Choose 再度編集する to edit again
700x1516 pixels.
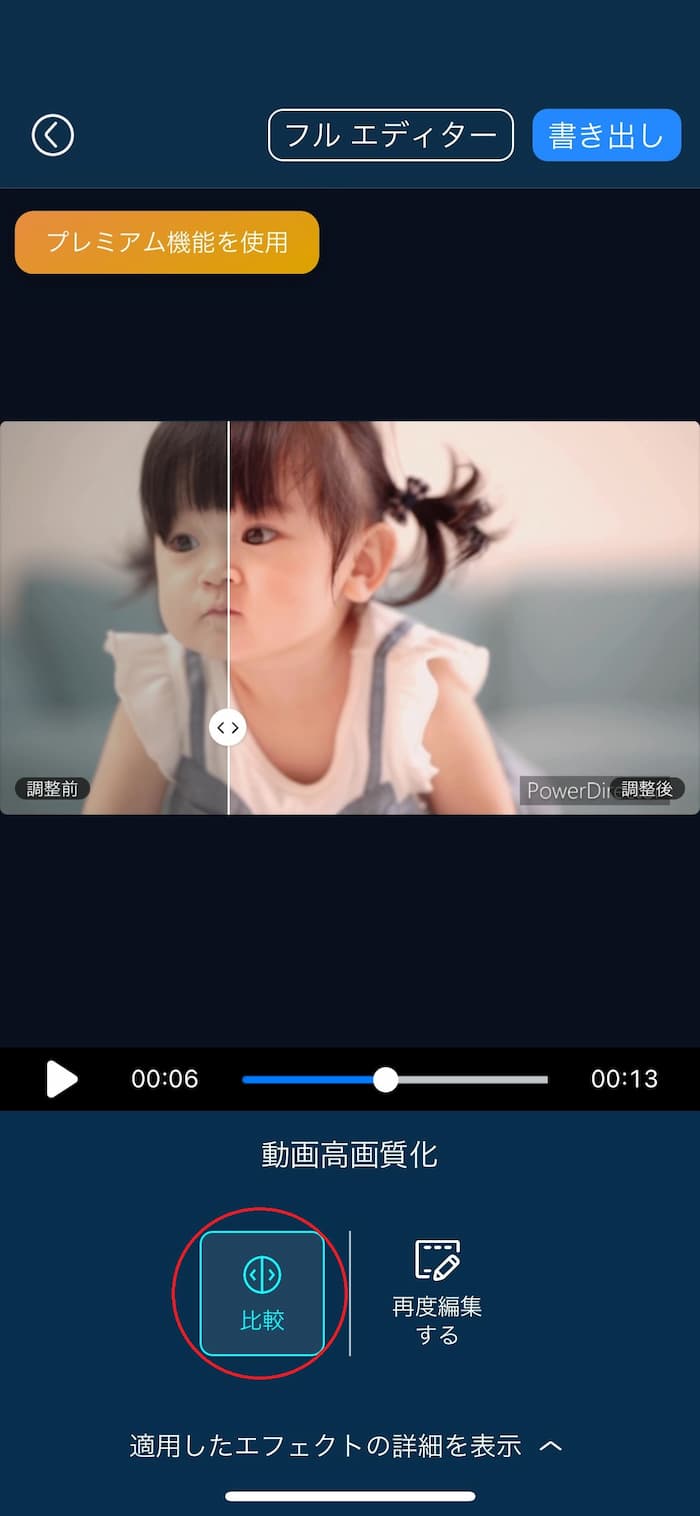(x=437, y=1293)
